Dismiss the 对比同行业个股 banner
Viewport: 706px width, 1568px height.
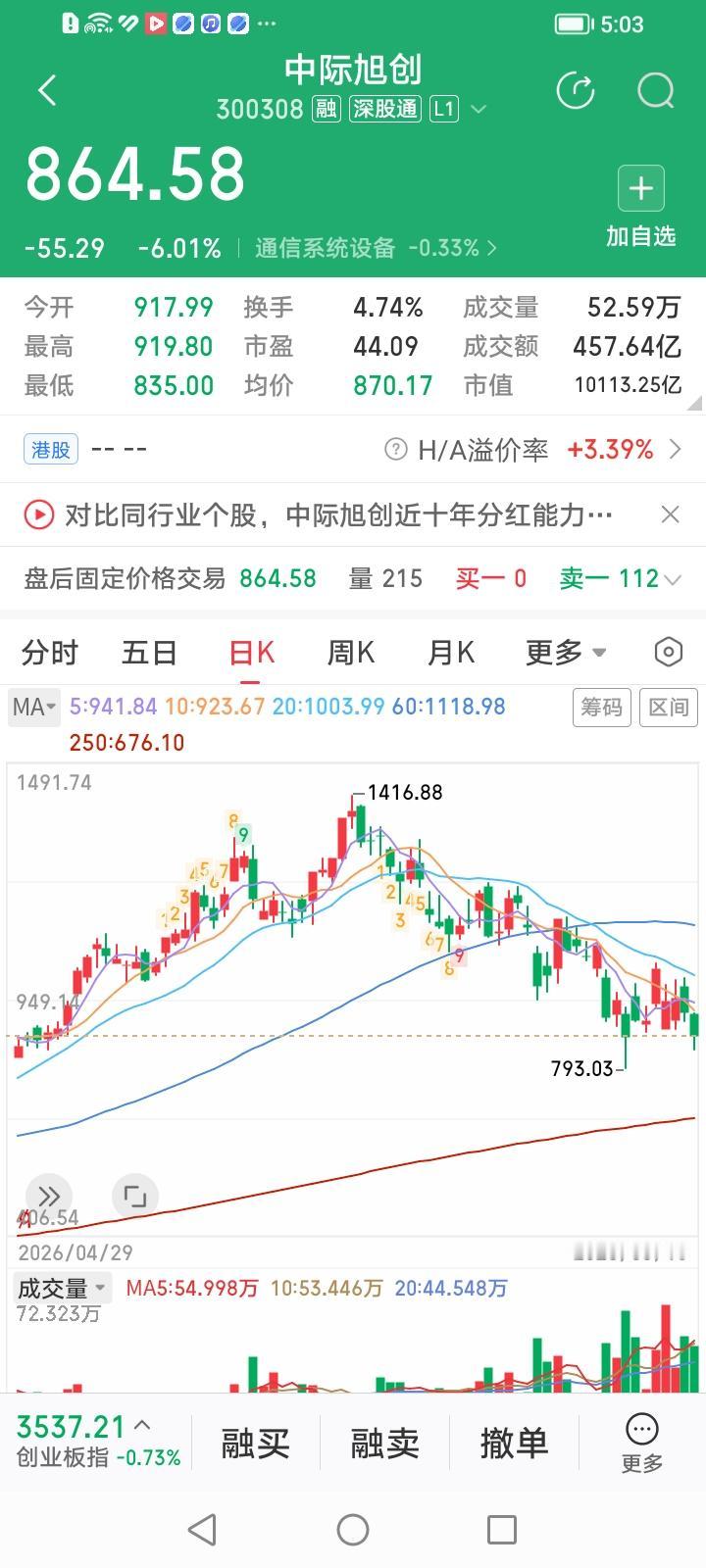click(x=671, y=514)
